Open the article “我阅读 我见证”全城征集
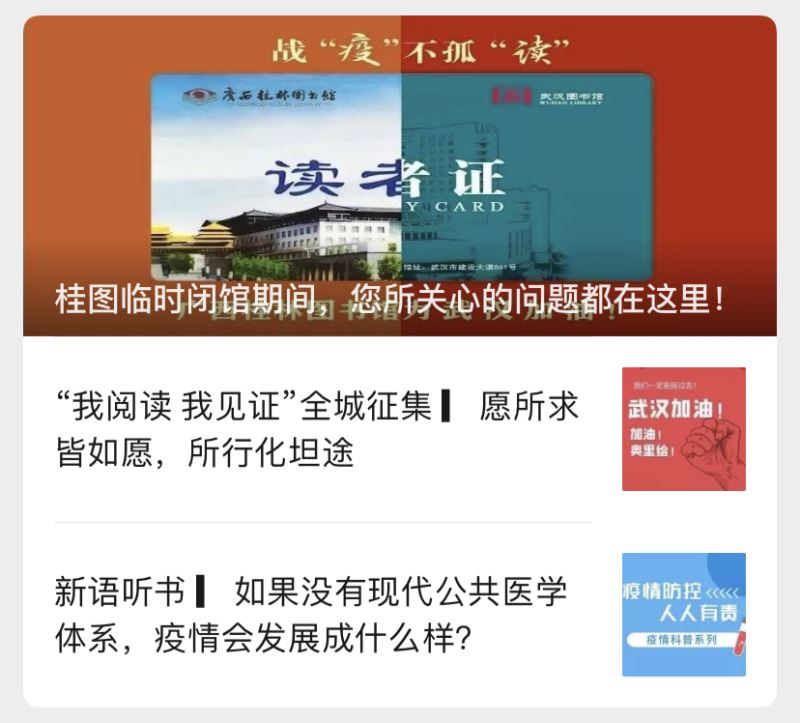This screenshot has height=723, width=800. tap(318, 428)
